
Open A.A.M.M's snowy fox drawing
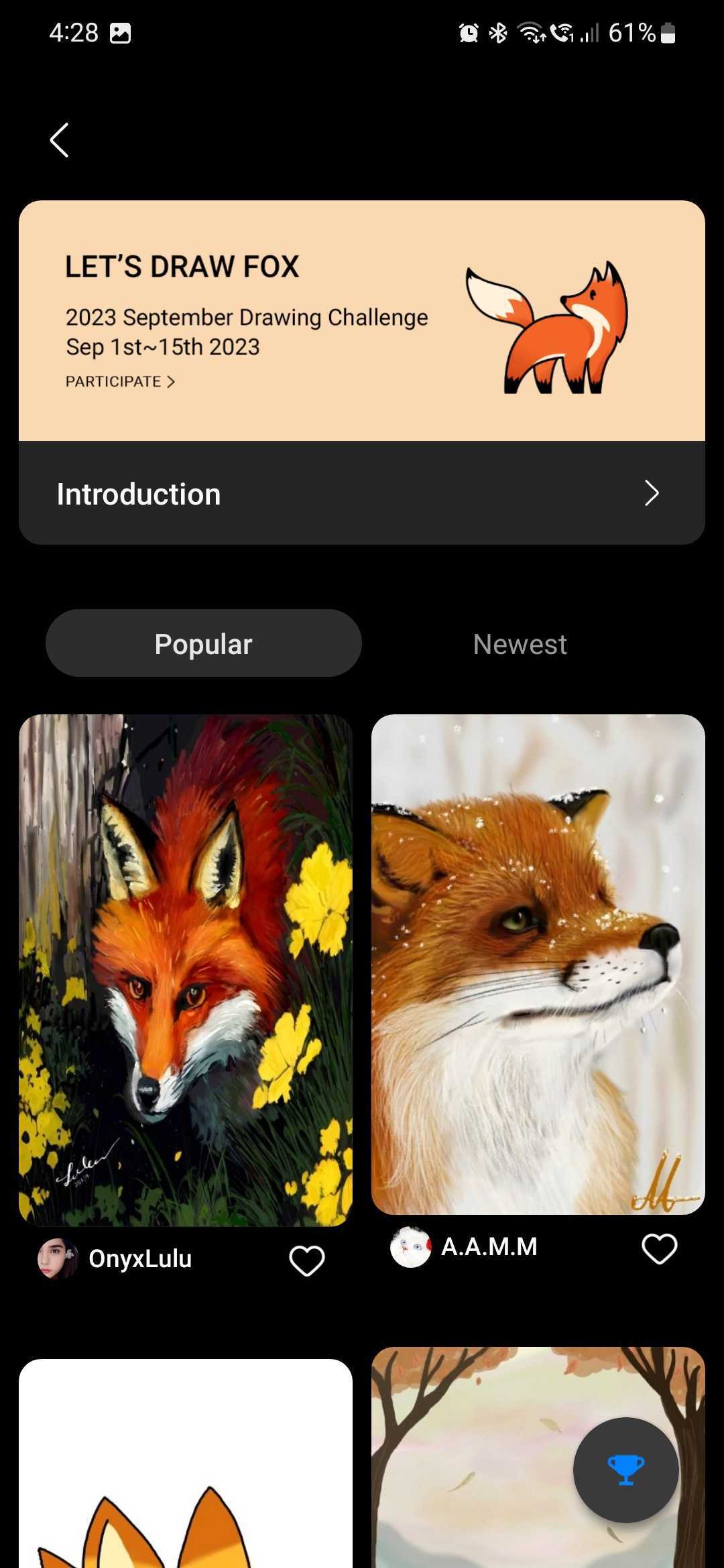(538, 964)
